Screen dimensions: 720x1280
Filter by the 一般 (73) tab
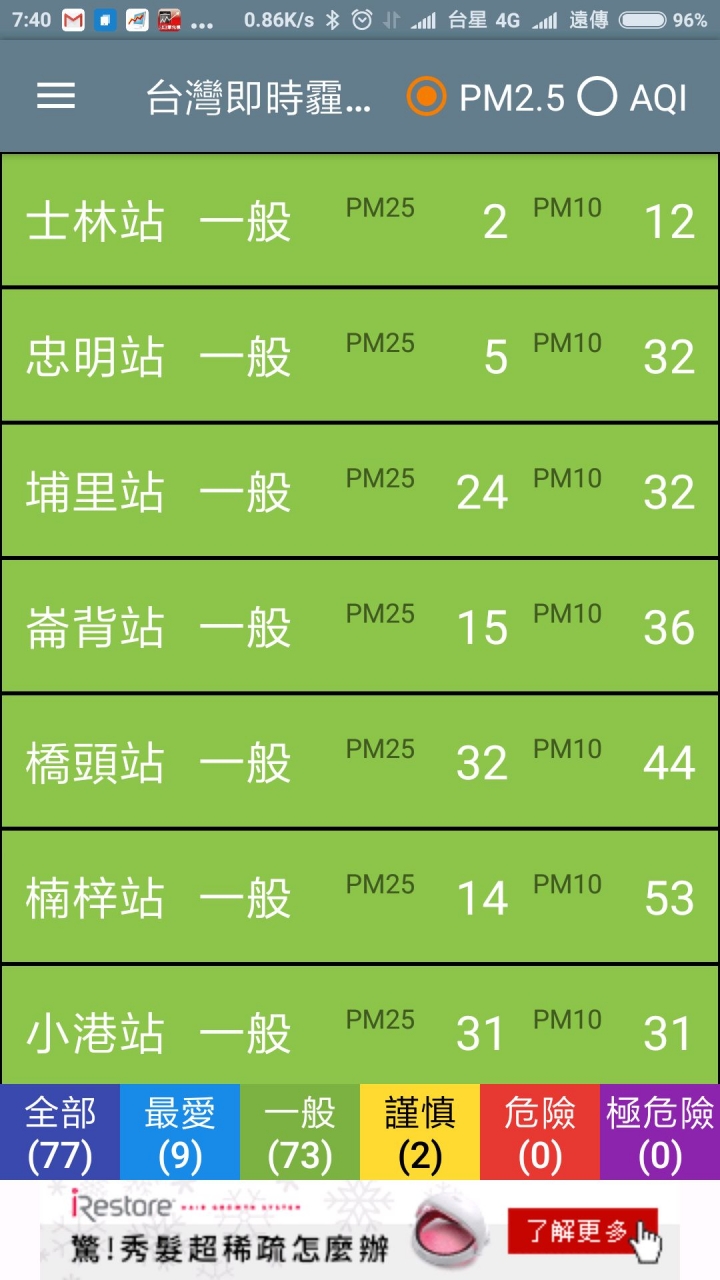(x=300, y=1133)
